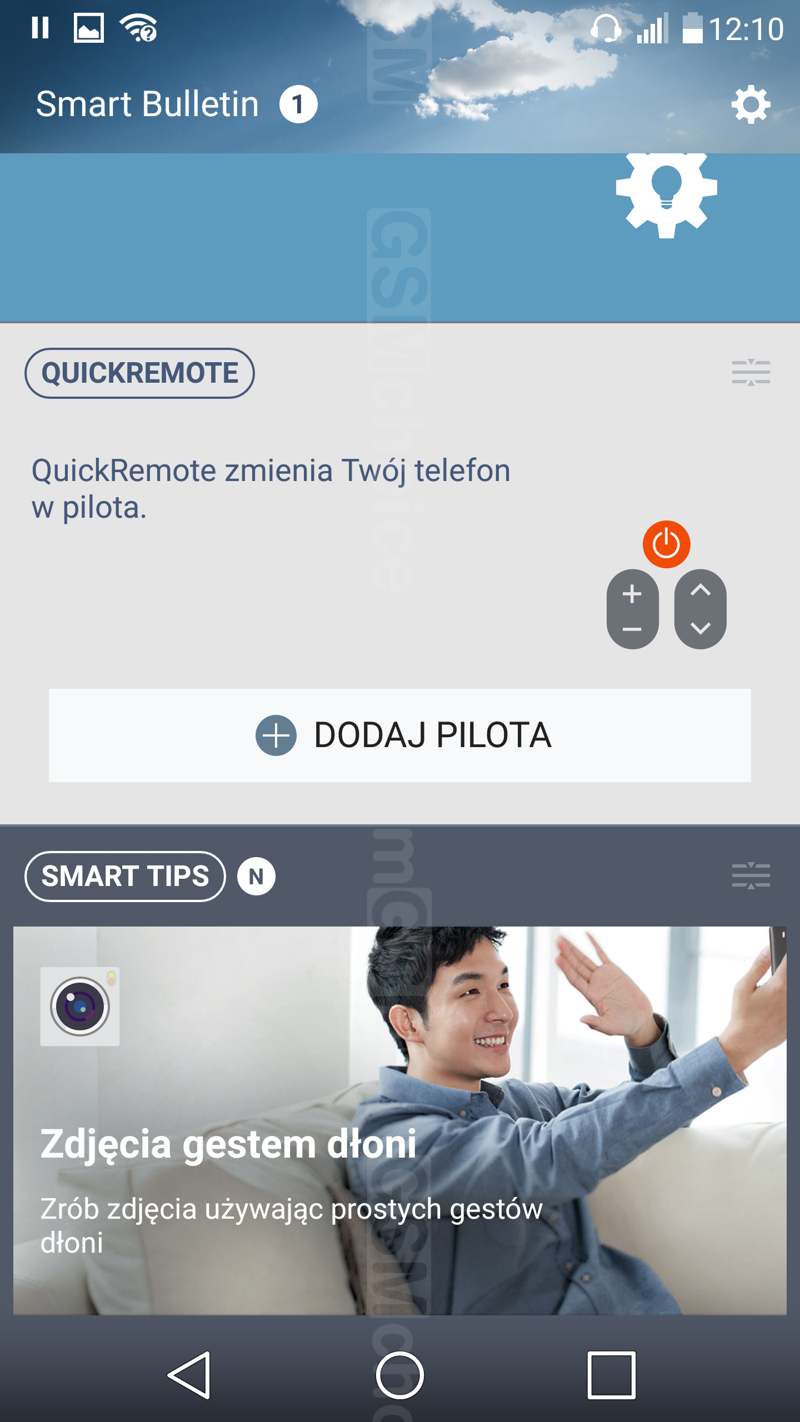800x1422 pixels.
Task: Open the SMART TIPS chip
Action: click(125, 876)
